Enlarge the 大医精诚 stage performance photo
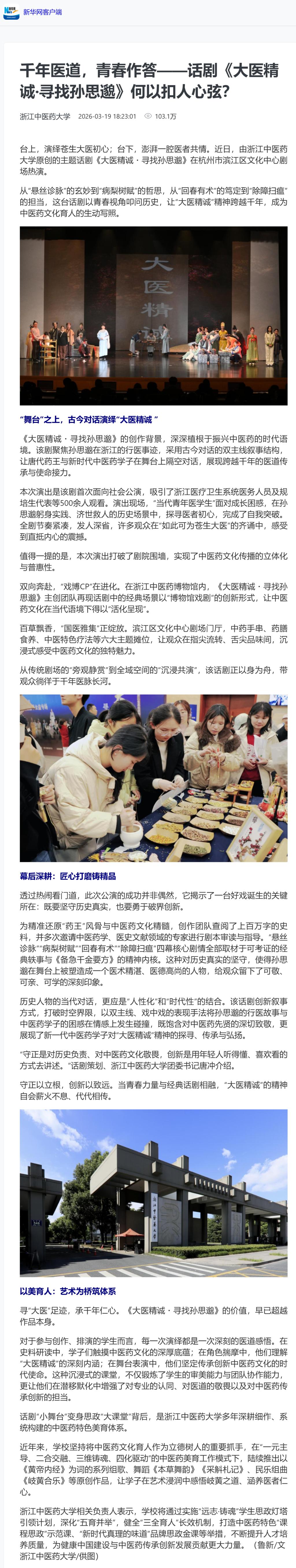This screenshot has width=296, height=1568. 153,315
